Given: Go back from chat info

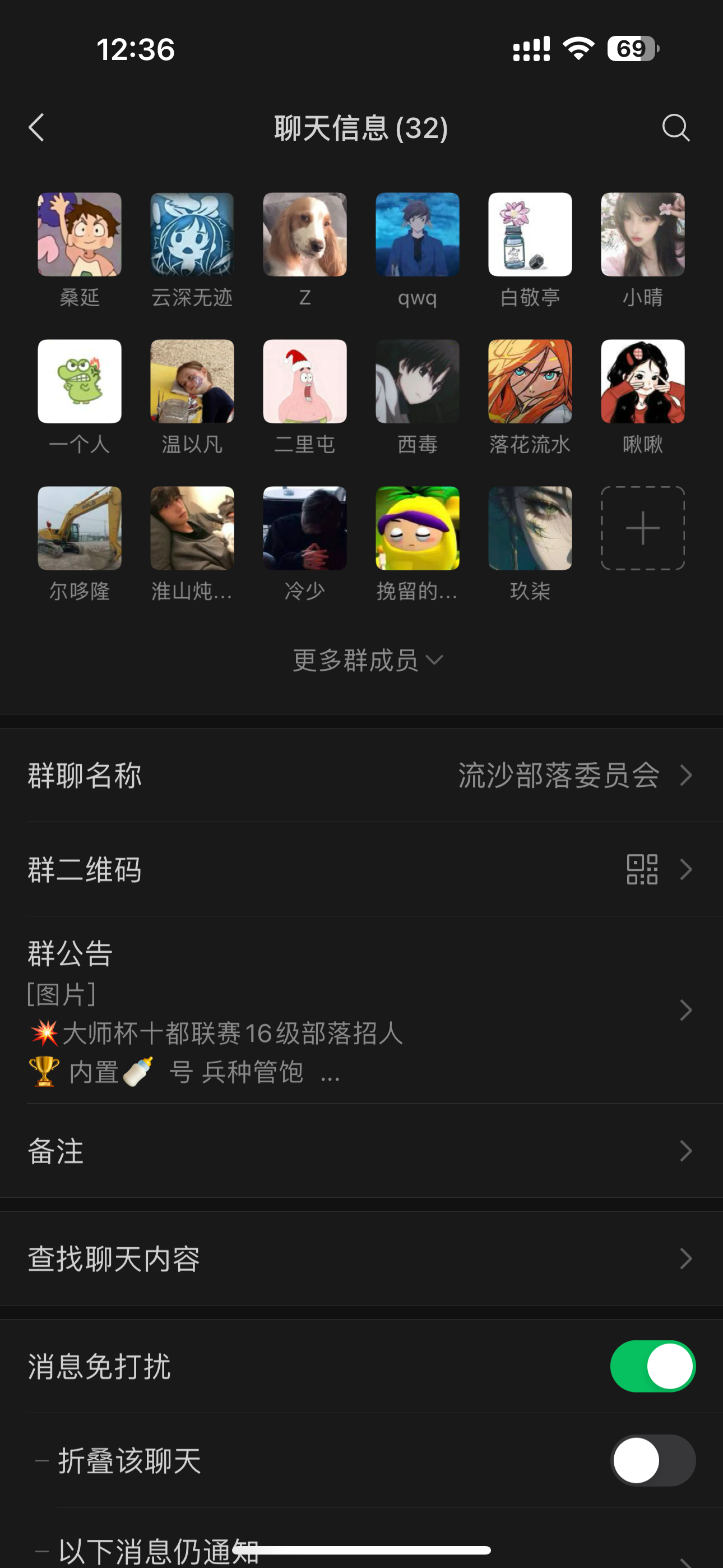Looking at the screenshot, I should (36, 128).
